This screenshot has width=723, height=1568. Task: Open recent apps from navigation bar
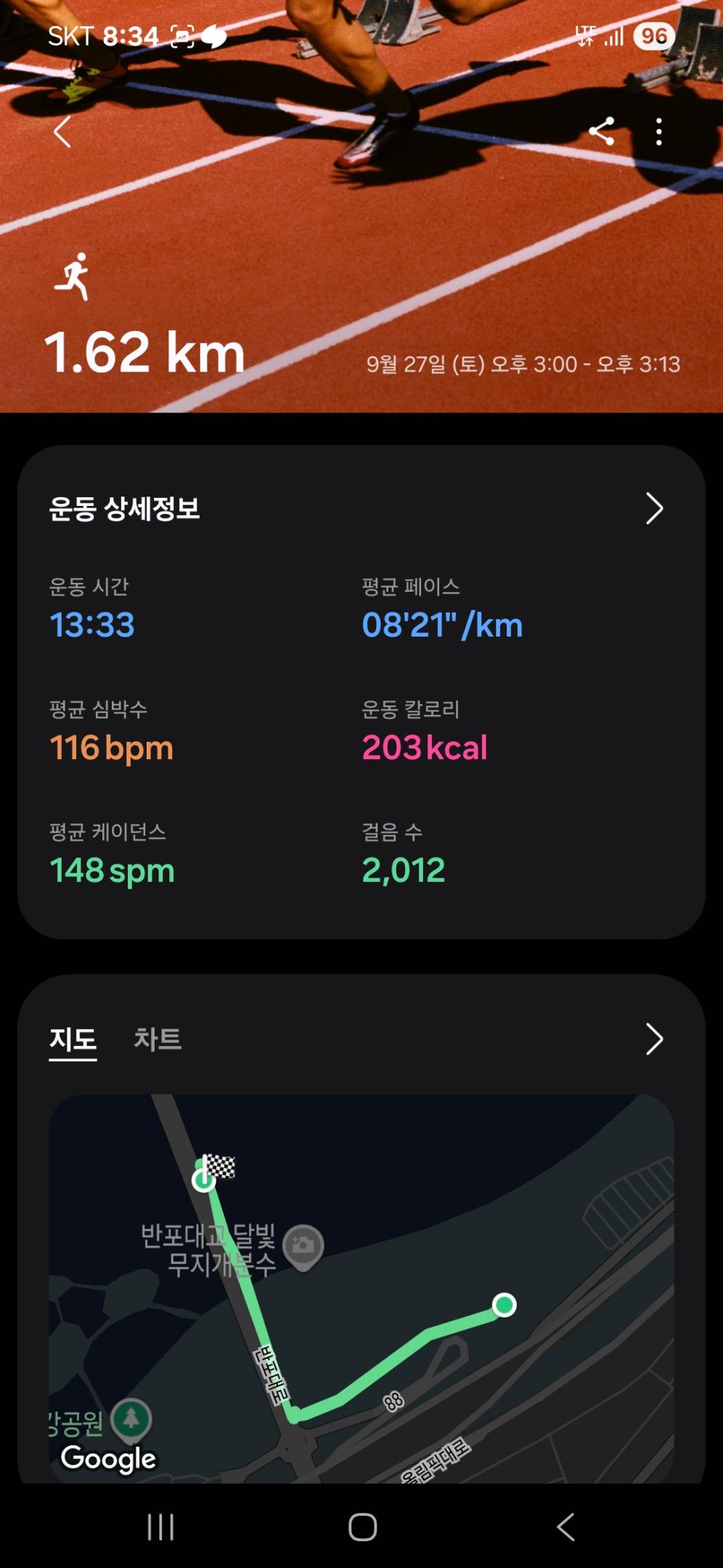click(x=160, y=1527)
